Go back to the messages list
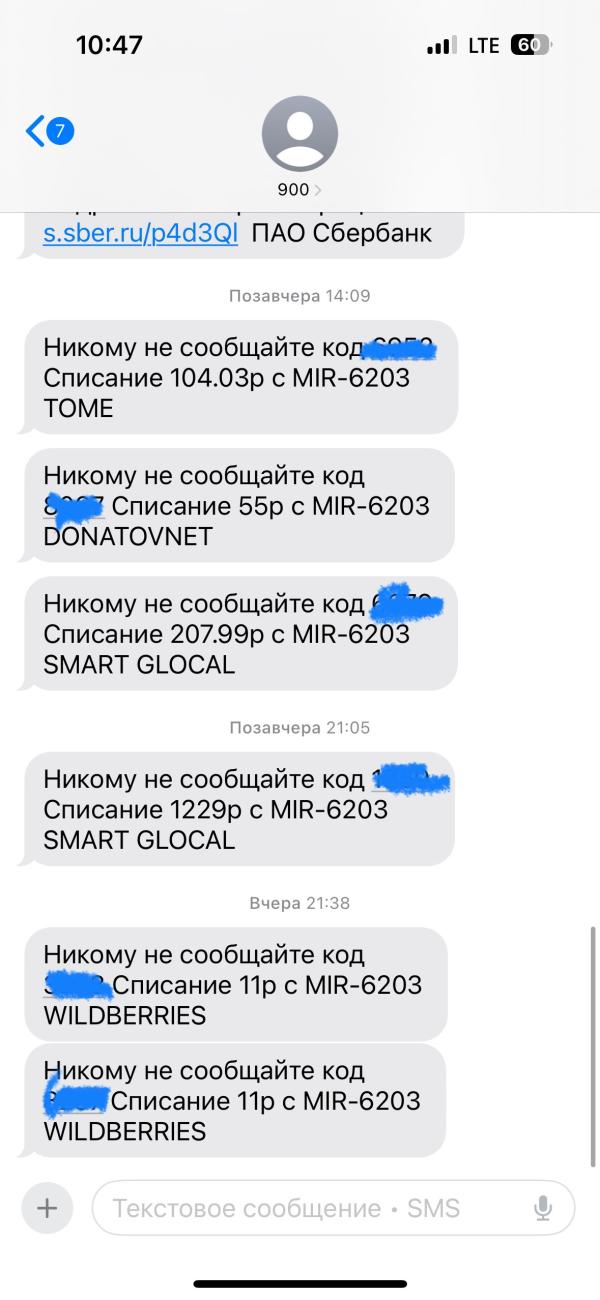Viewport: 600px width, 1300px height. (50, 131)
